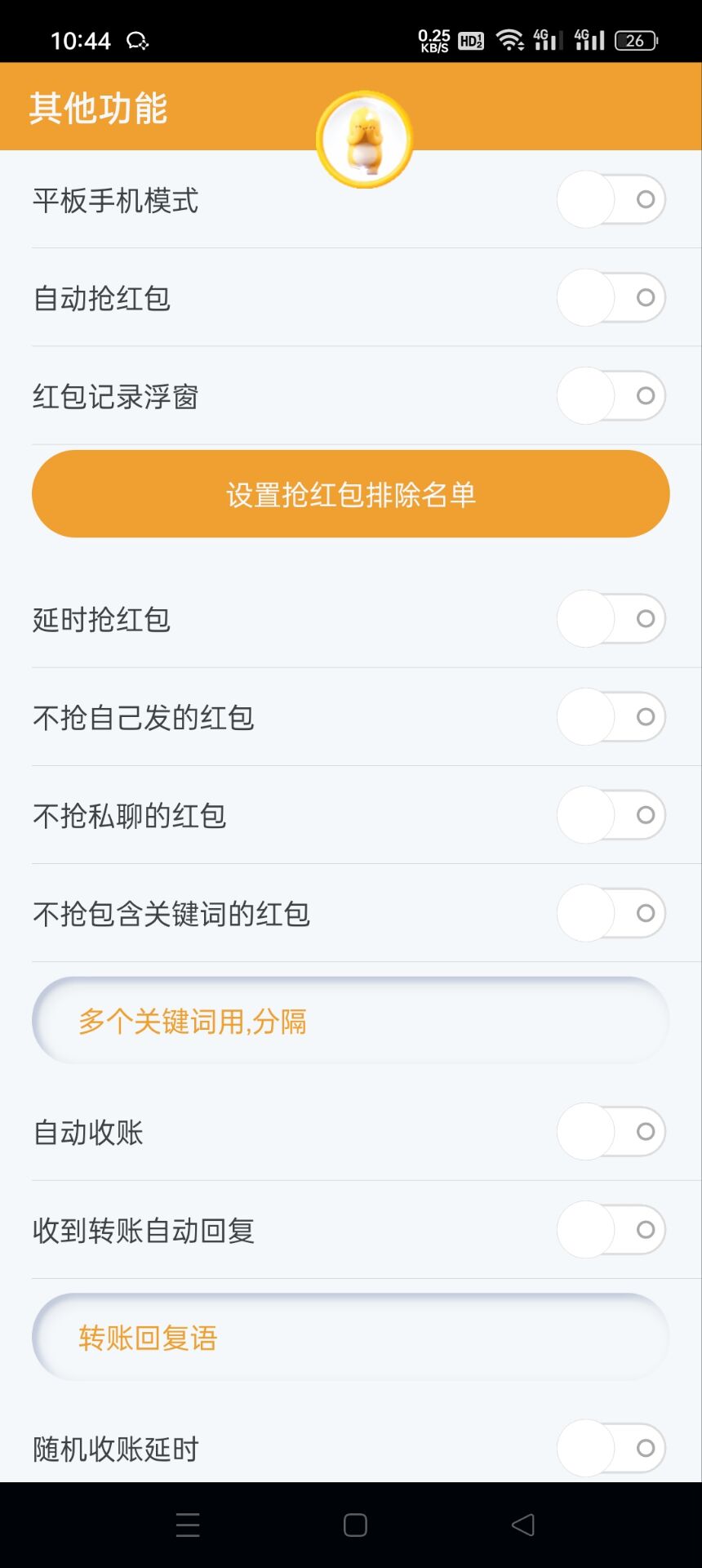Screen dimensions: 702x1568
Task: Tap the 转账回复语 text field
Action: point(351,1338)
